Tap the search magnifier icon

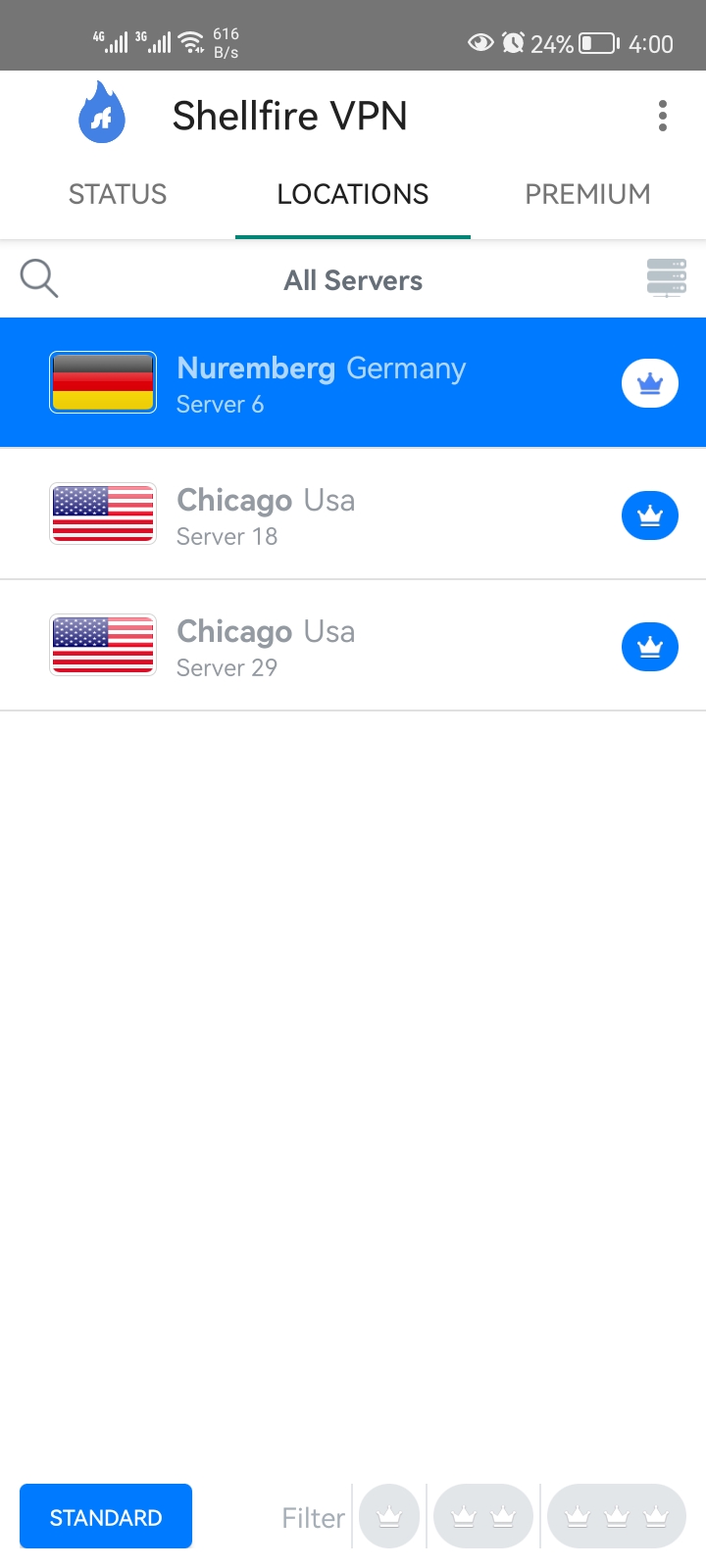(39, 279)
